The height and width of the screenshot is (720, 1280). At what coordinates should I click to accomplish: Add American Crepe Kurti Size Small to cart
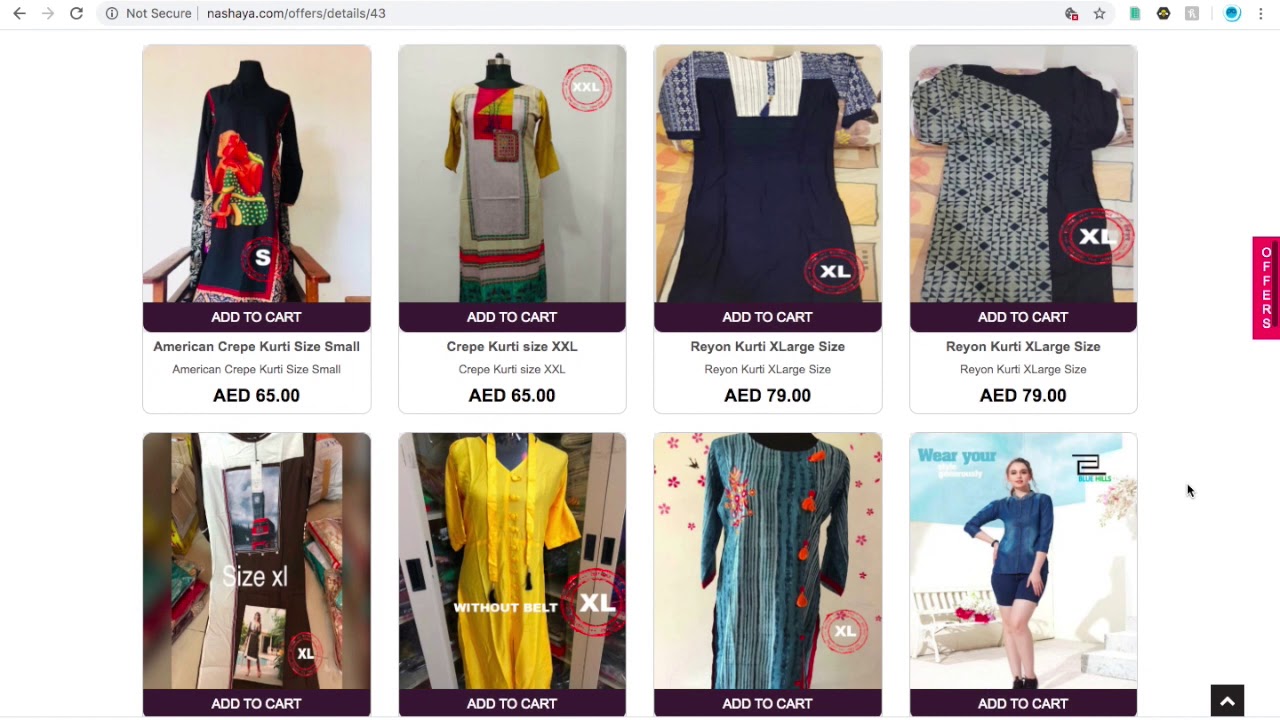pyautogui.click(x=256, y=317)
